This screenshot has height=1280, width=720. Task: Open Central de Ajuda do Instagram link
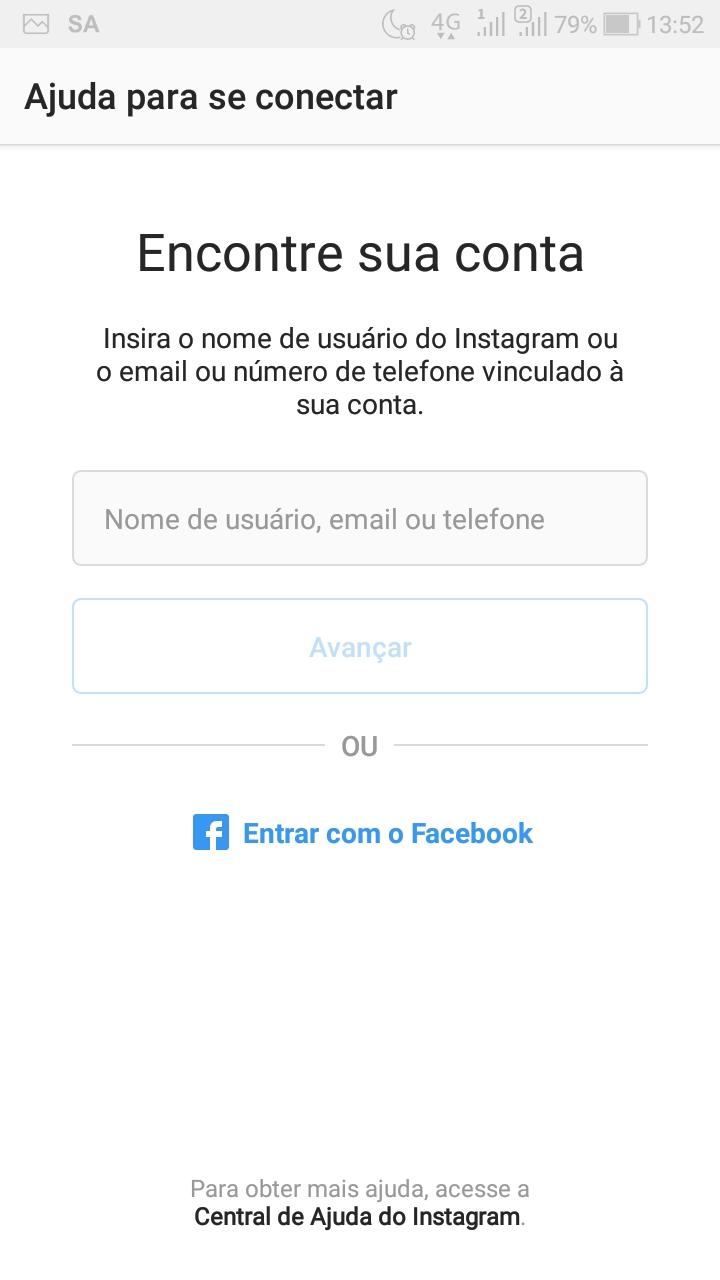pyautogui.click(x=357, y=1217)
